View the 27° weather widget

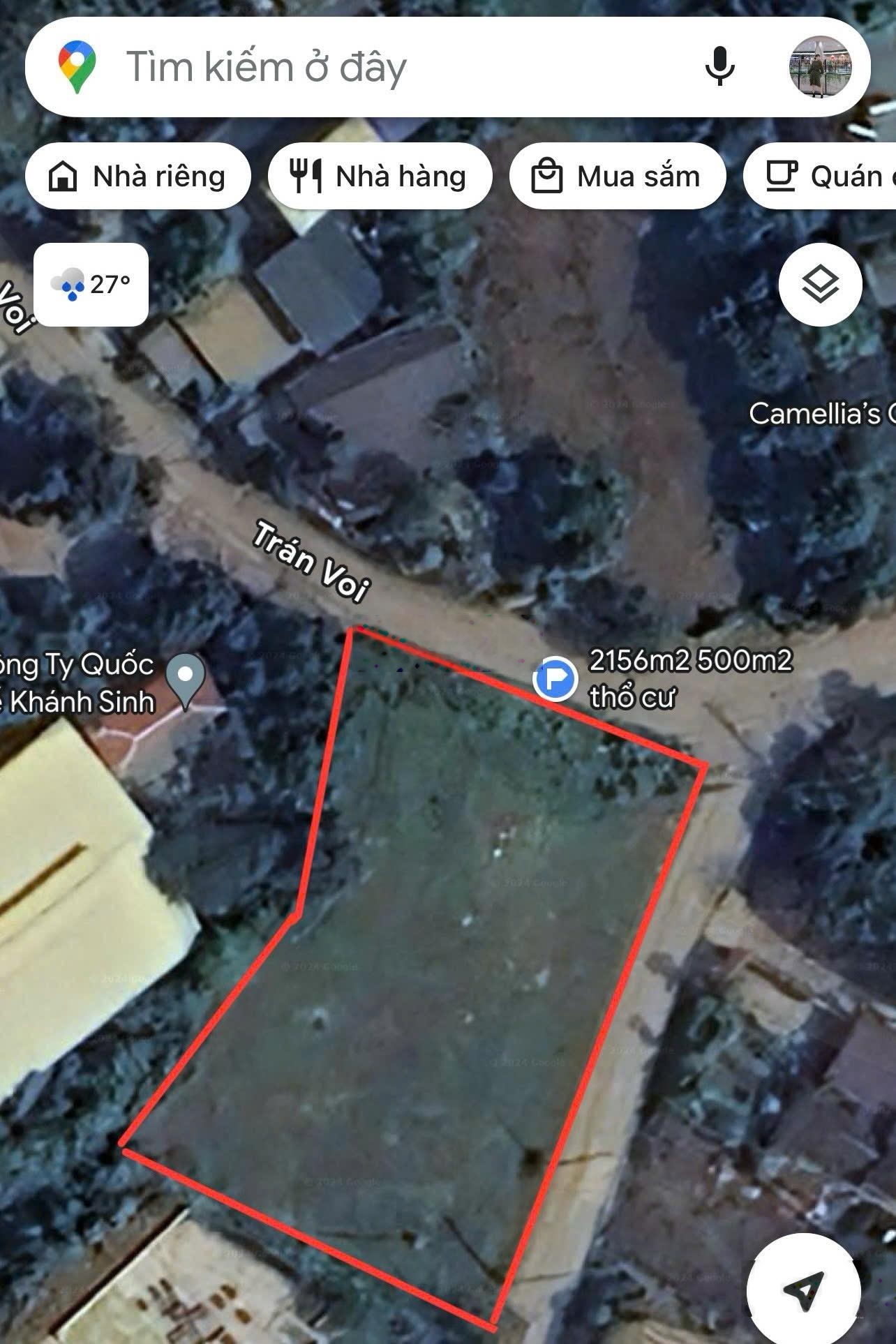click(91, 285)
